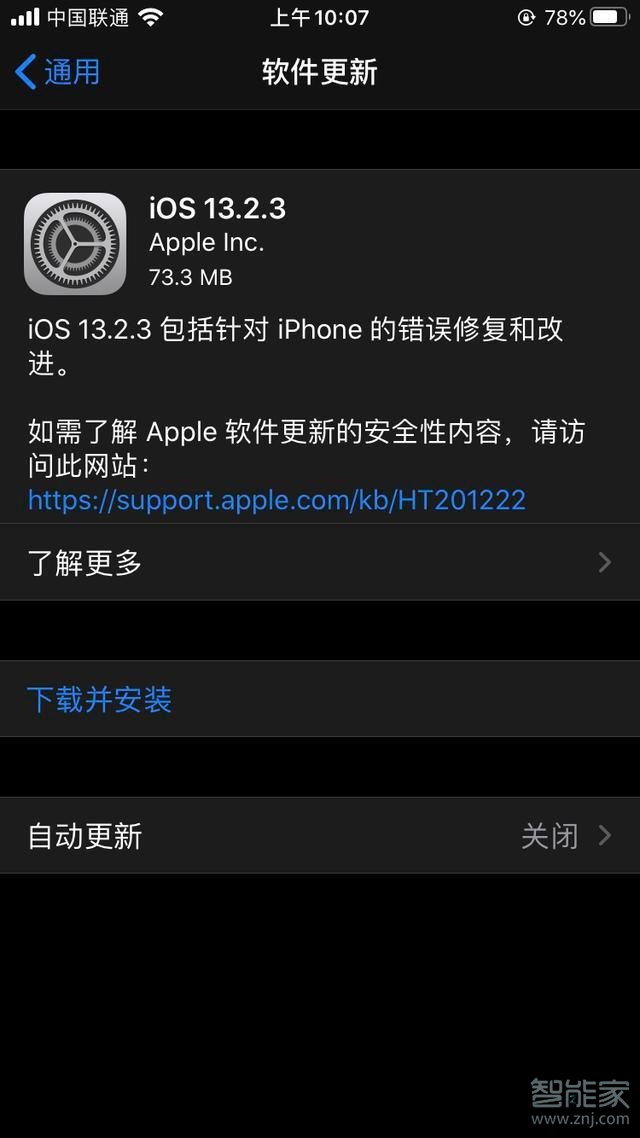
Task: Open the support.apple.com security link
Action: coord(276,500)
